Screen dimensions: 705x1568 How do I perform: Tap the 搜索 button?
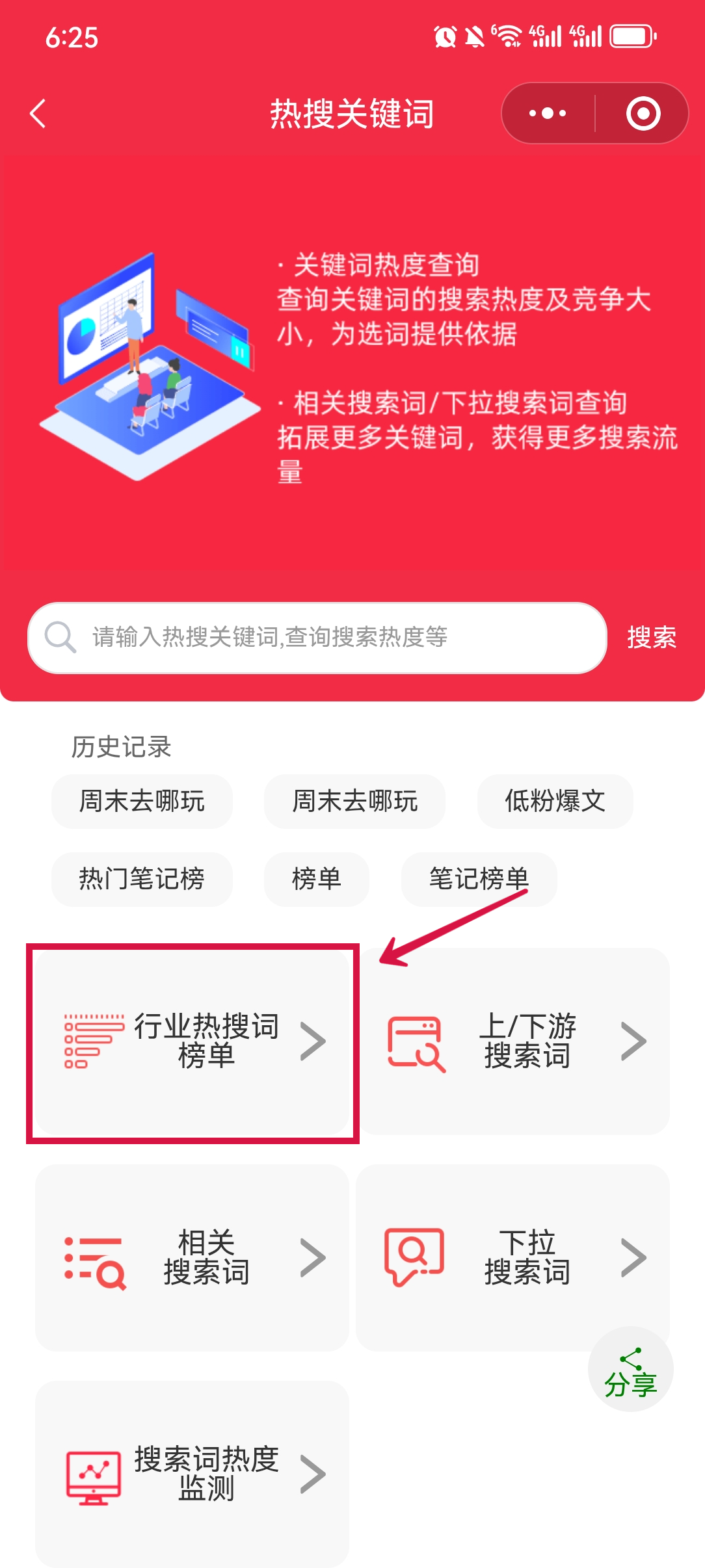651,638
